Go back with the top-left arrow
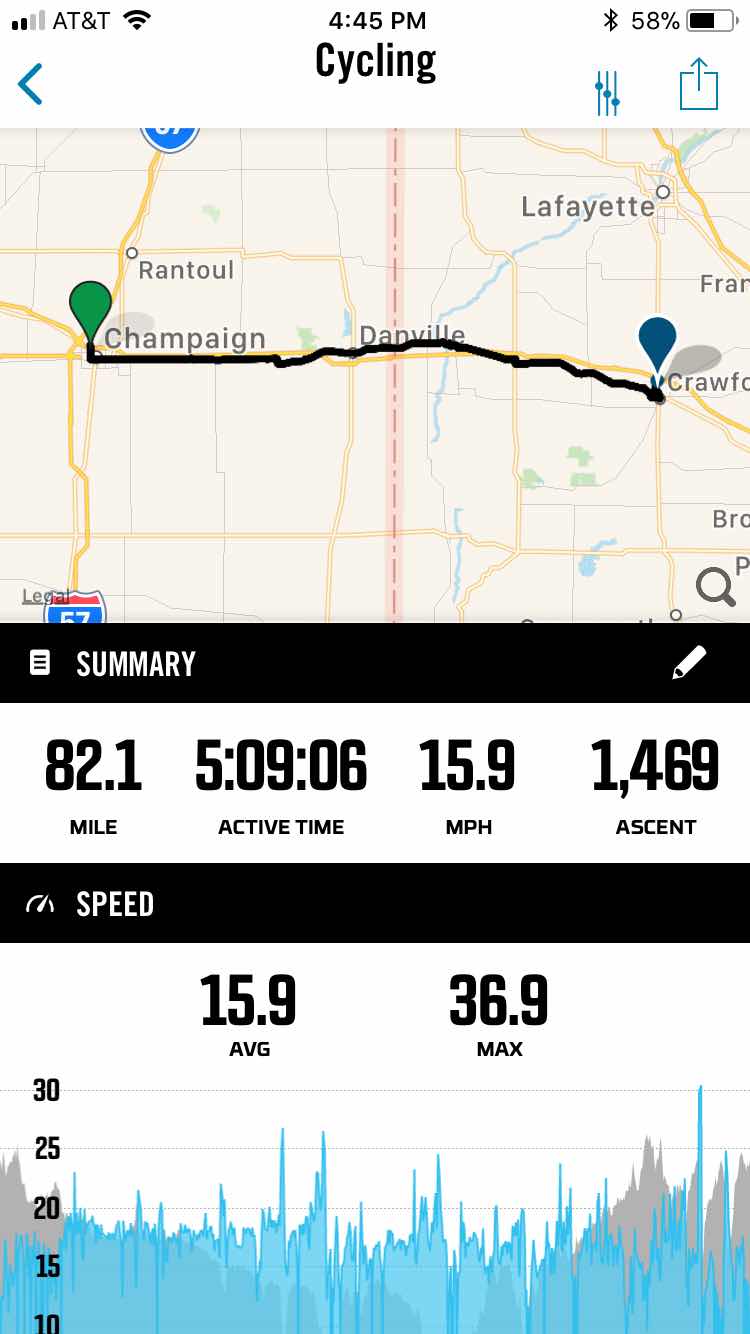The width and height of the screenshot is (750, 1334). click(30, 85)
